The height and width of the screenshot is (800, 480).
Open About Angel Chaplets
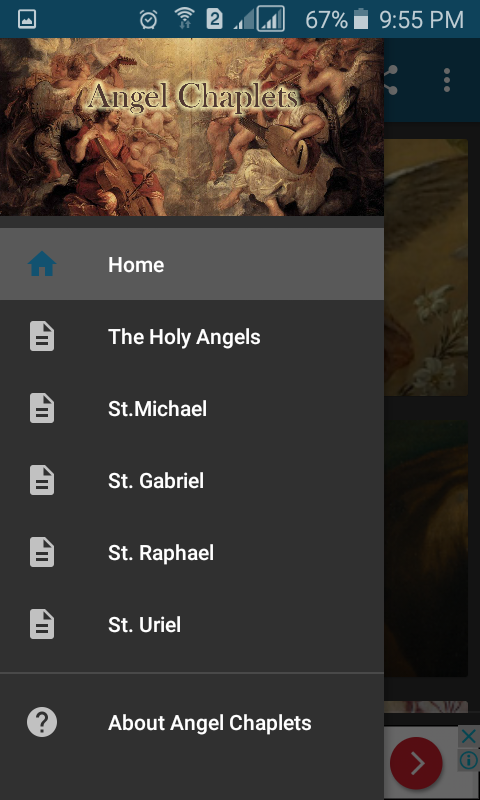pyautogui.click(x=192, y=722)
